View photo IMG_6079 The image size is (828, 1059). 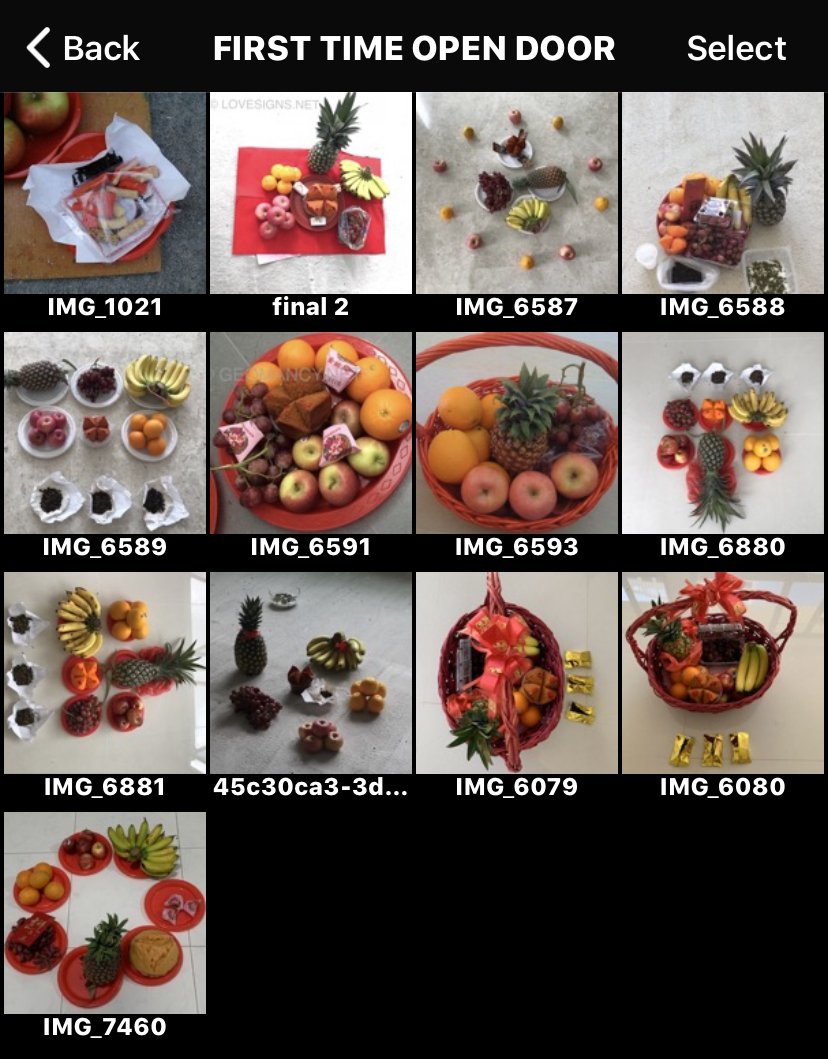pyautogui.click(x=516, y=672)
